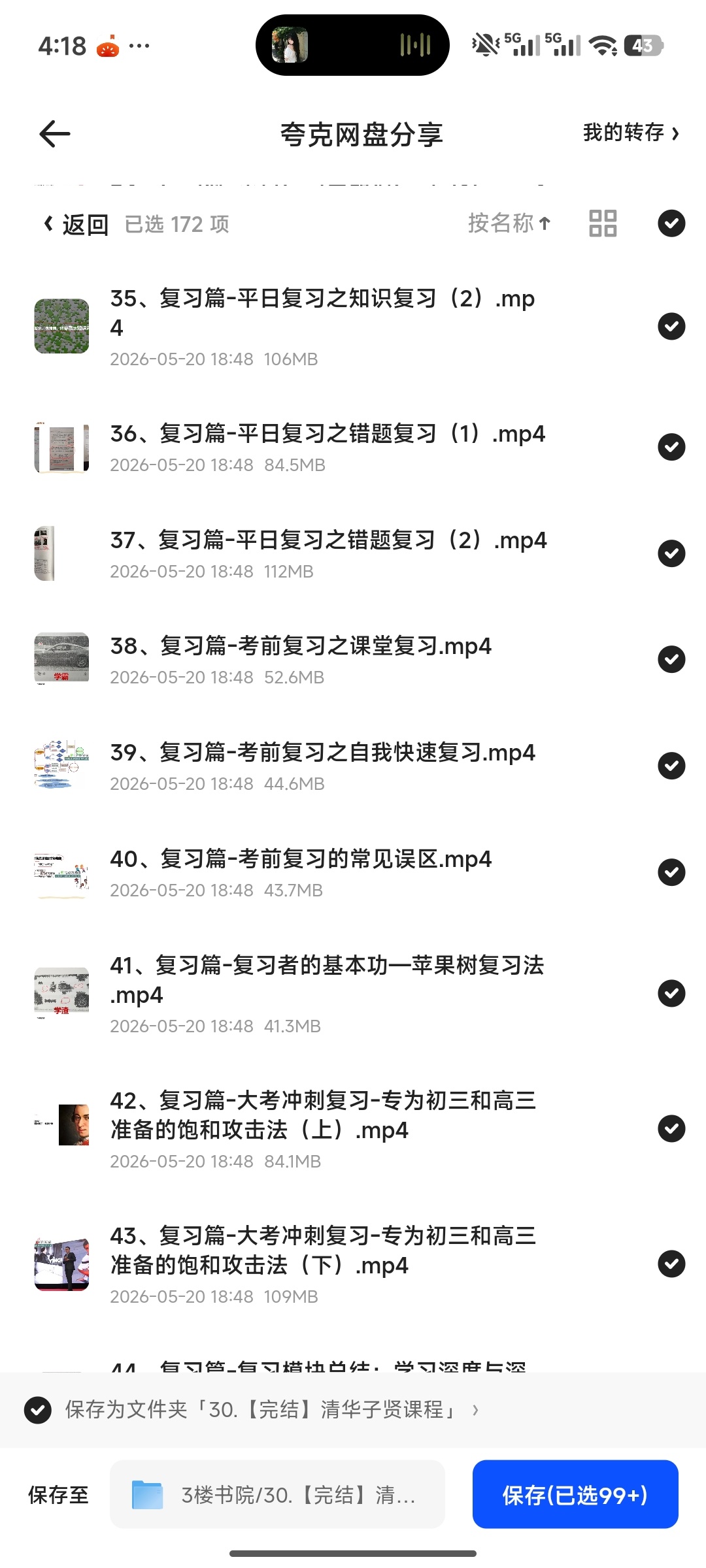Change sort order via 按名称
This screenshot has height=1568, width=706.
pos(509,223)
